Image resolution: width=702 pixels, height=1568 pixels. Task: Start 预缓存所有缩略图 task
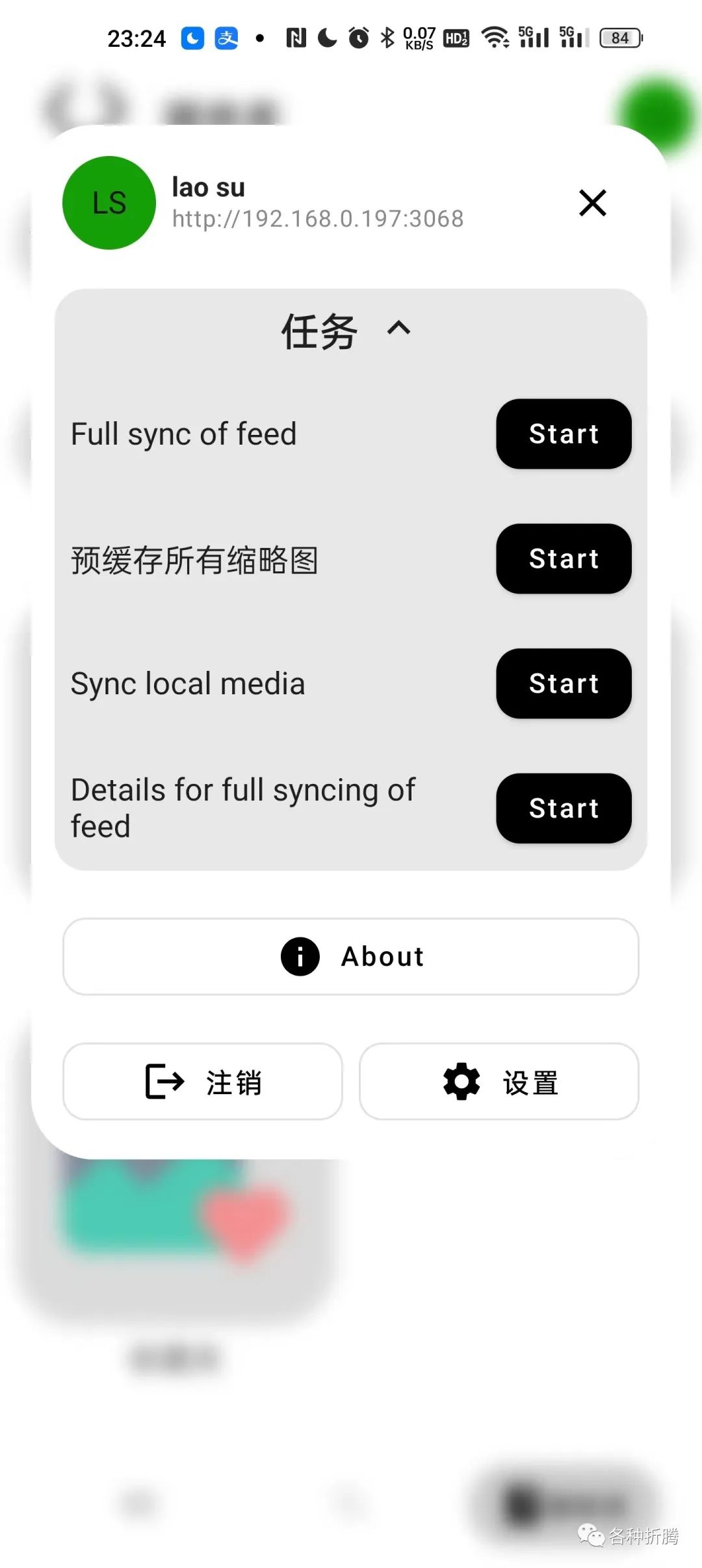coord(564,558)
